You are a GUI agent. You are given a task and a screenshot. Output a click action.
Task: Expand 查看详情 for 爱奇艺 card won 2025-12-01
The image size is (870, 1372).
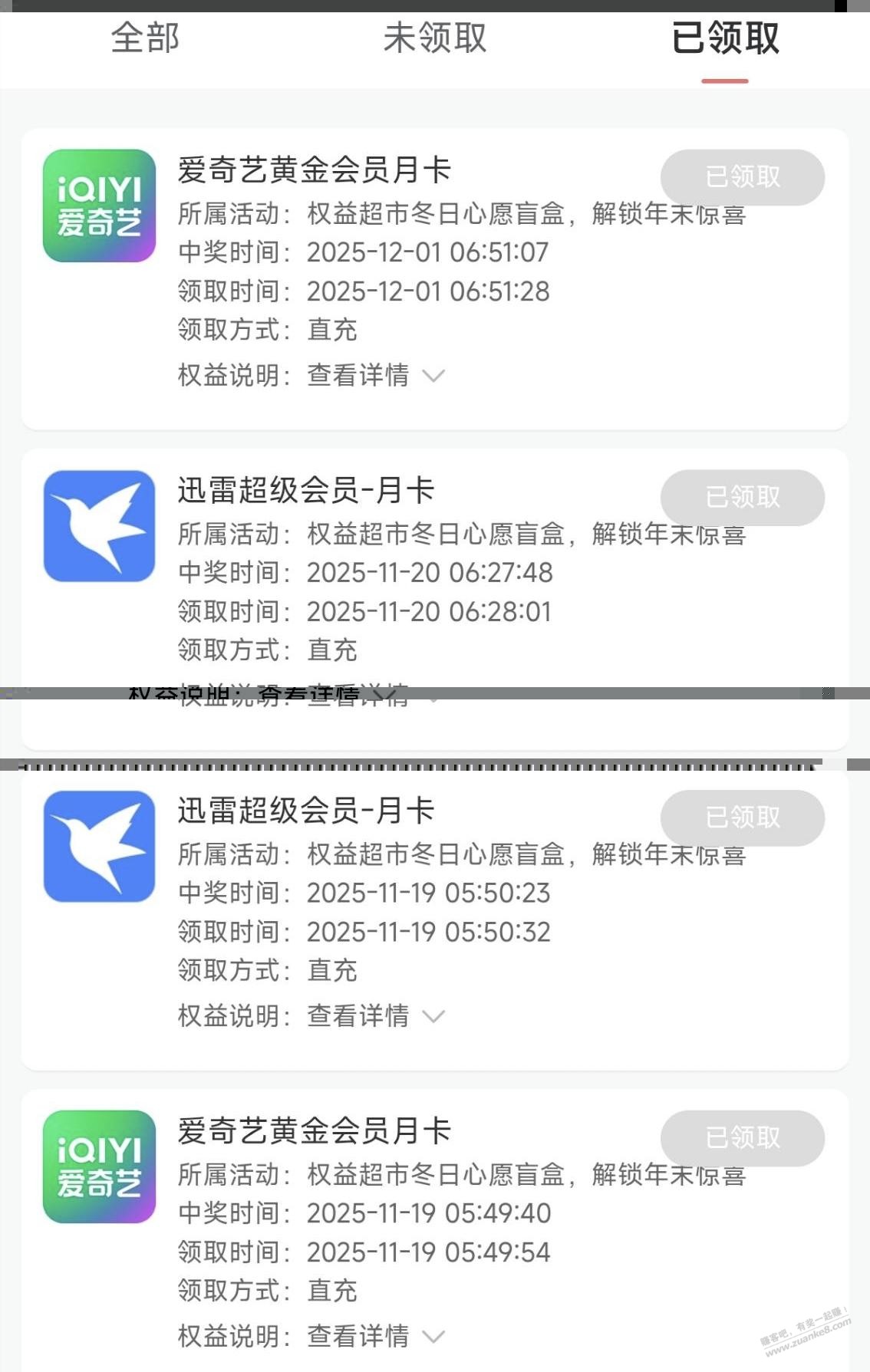click(375, 376)
